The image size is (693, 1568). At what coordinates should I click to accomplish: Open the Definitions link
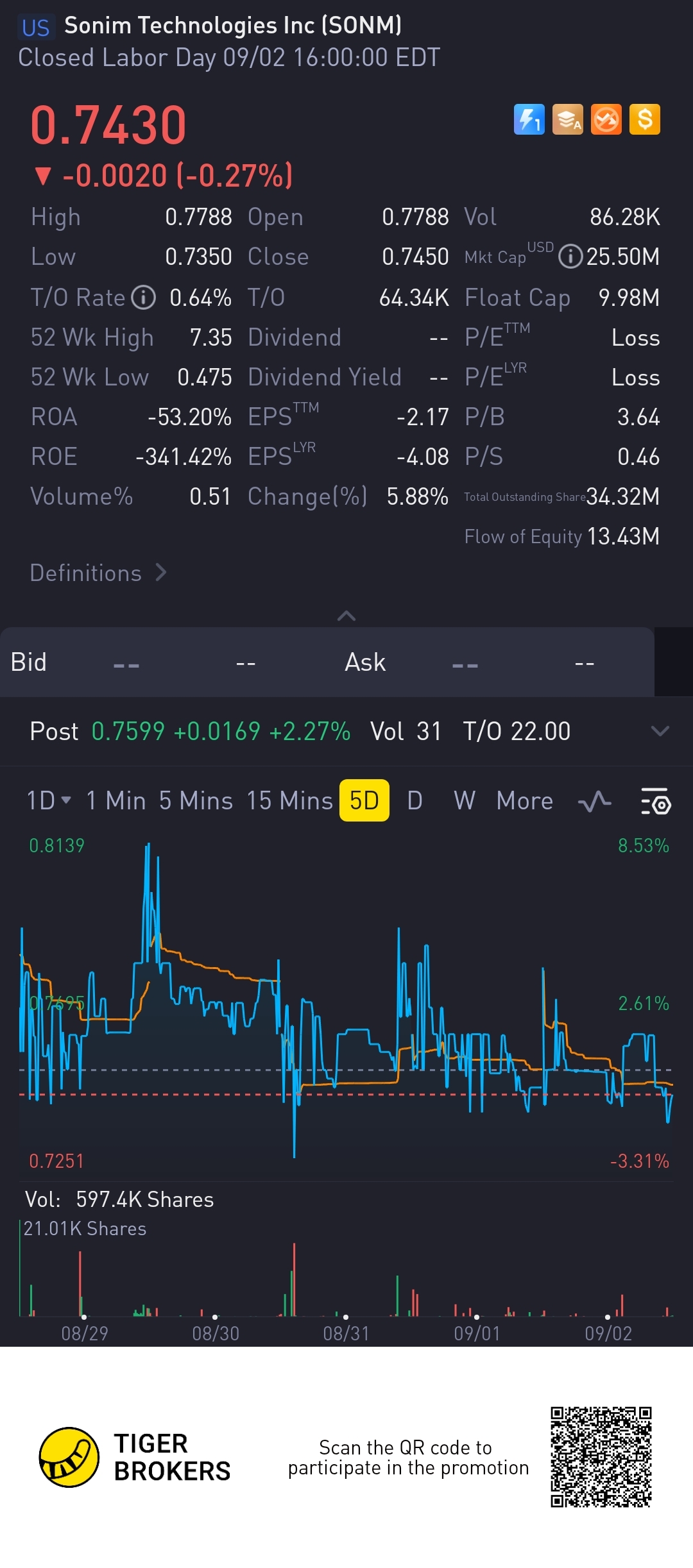[x=98, y=573]
